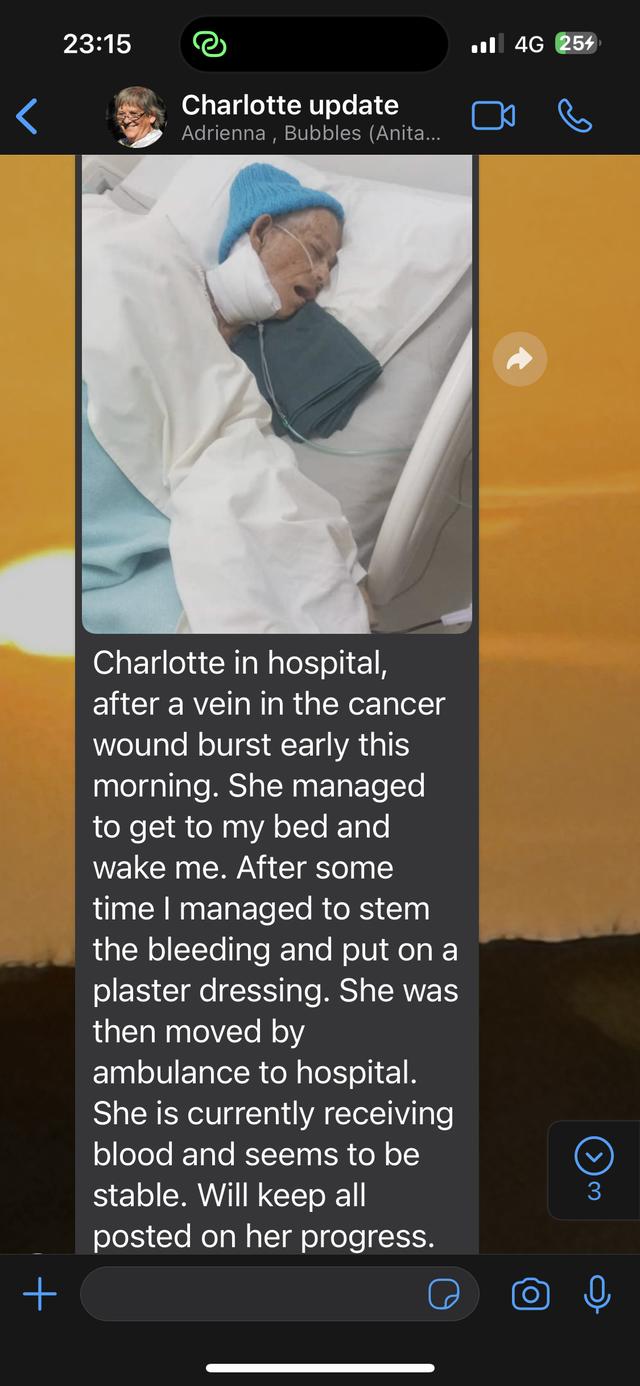Go back to the chat list
640x1386 pixels.
(x=28, y=117)
